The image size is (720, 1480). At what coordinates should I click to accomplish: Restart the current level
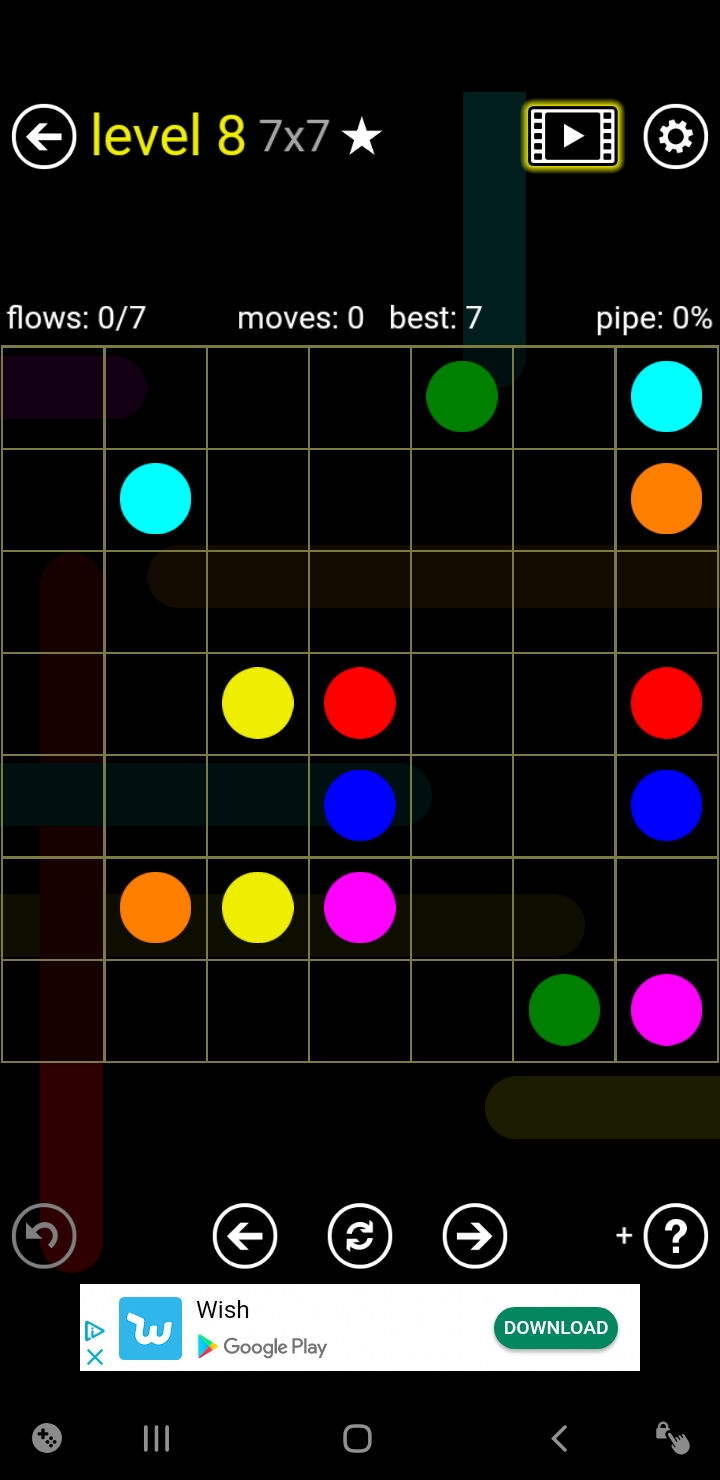point(360,1236)
